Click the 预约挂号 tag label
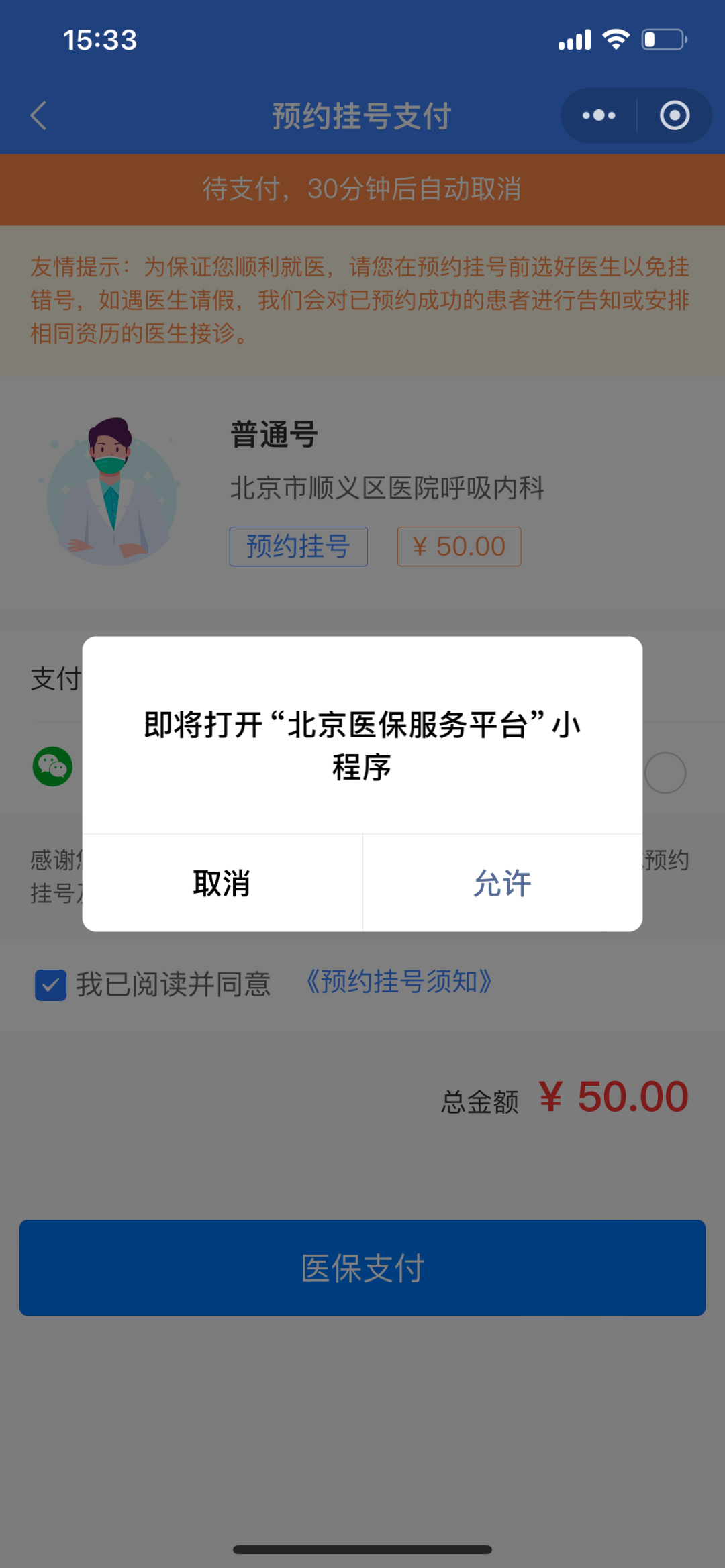 click(298, 546)
